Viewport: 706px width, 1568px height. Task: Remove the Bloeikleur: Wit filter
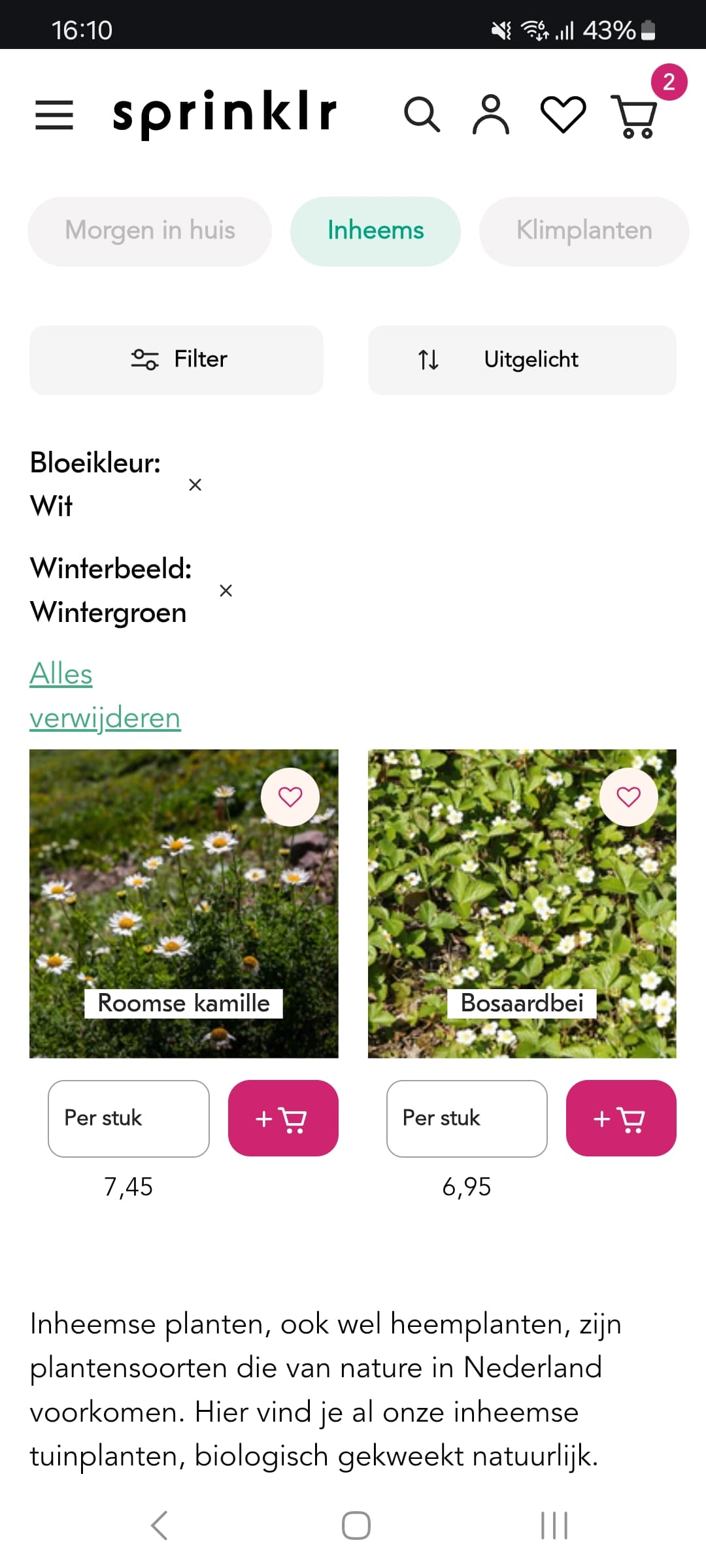195,485
